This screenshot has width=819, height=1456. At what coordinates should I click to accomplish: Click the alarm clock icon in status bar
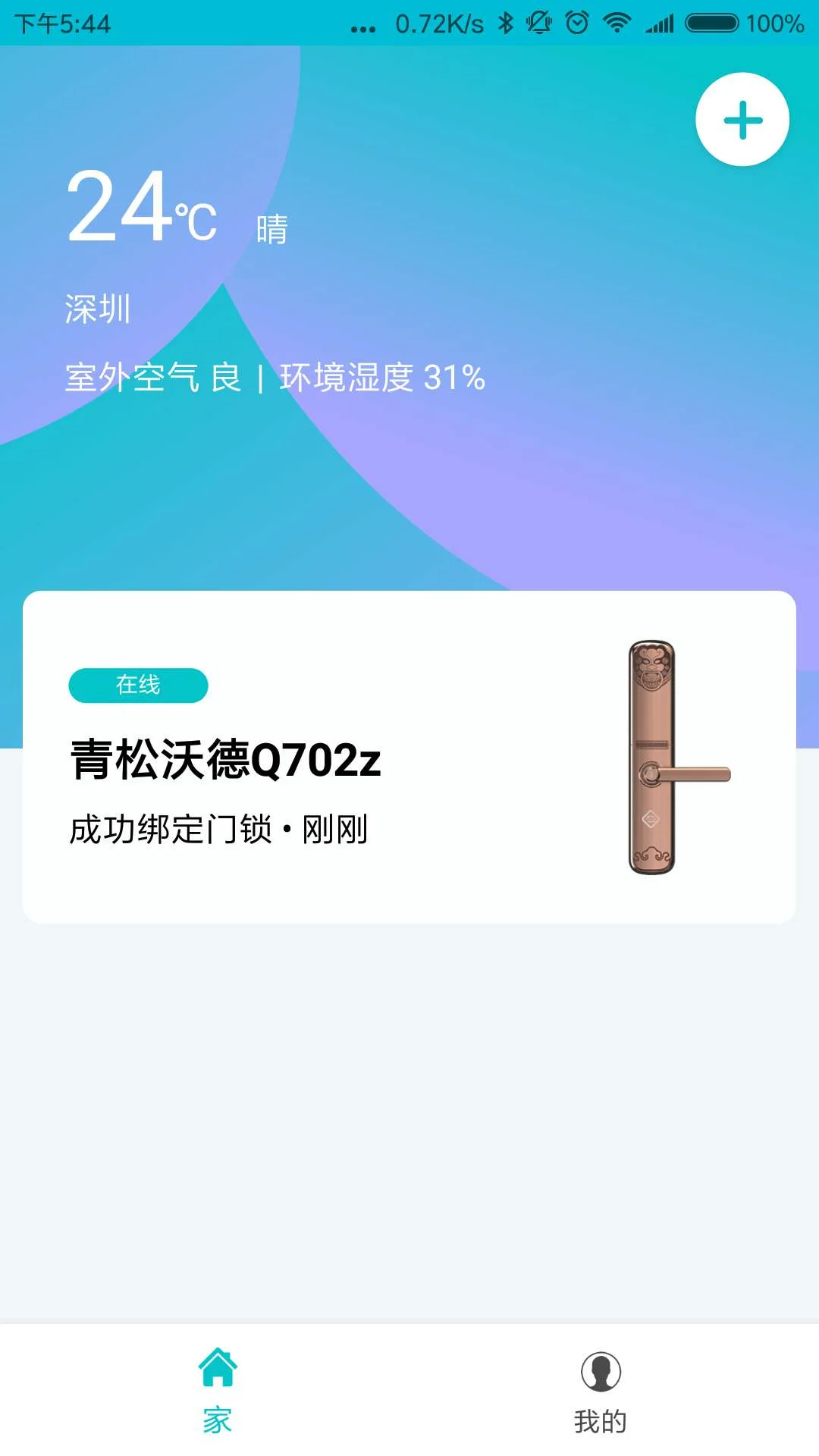578,23
